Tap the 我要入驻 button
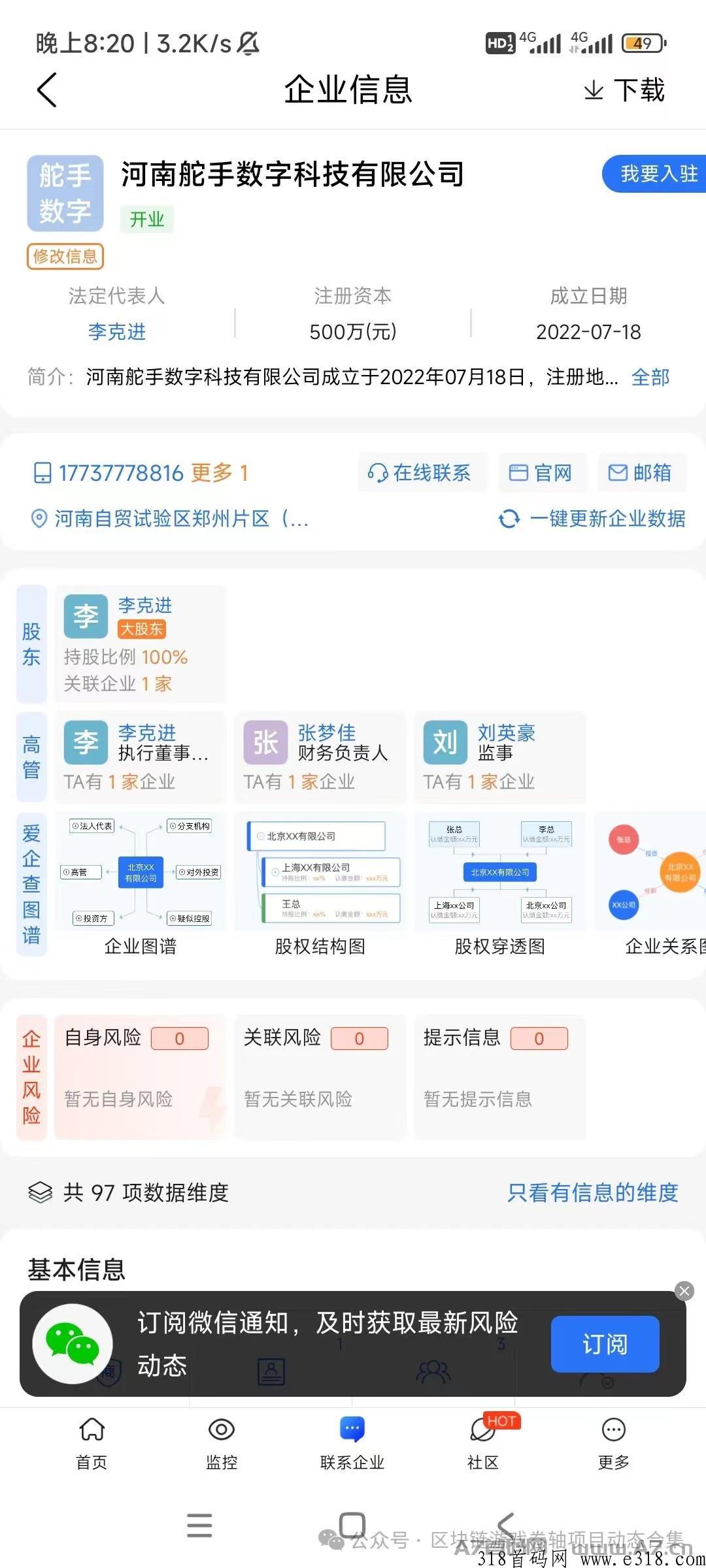Viewport: 706px width, 1568px height. click(655, 174)
